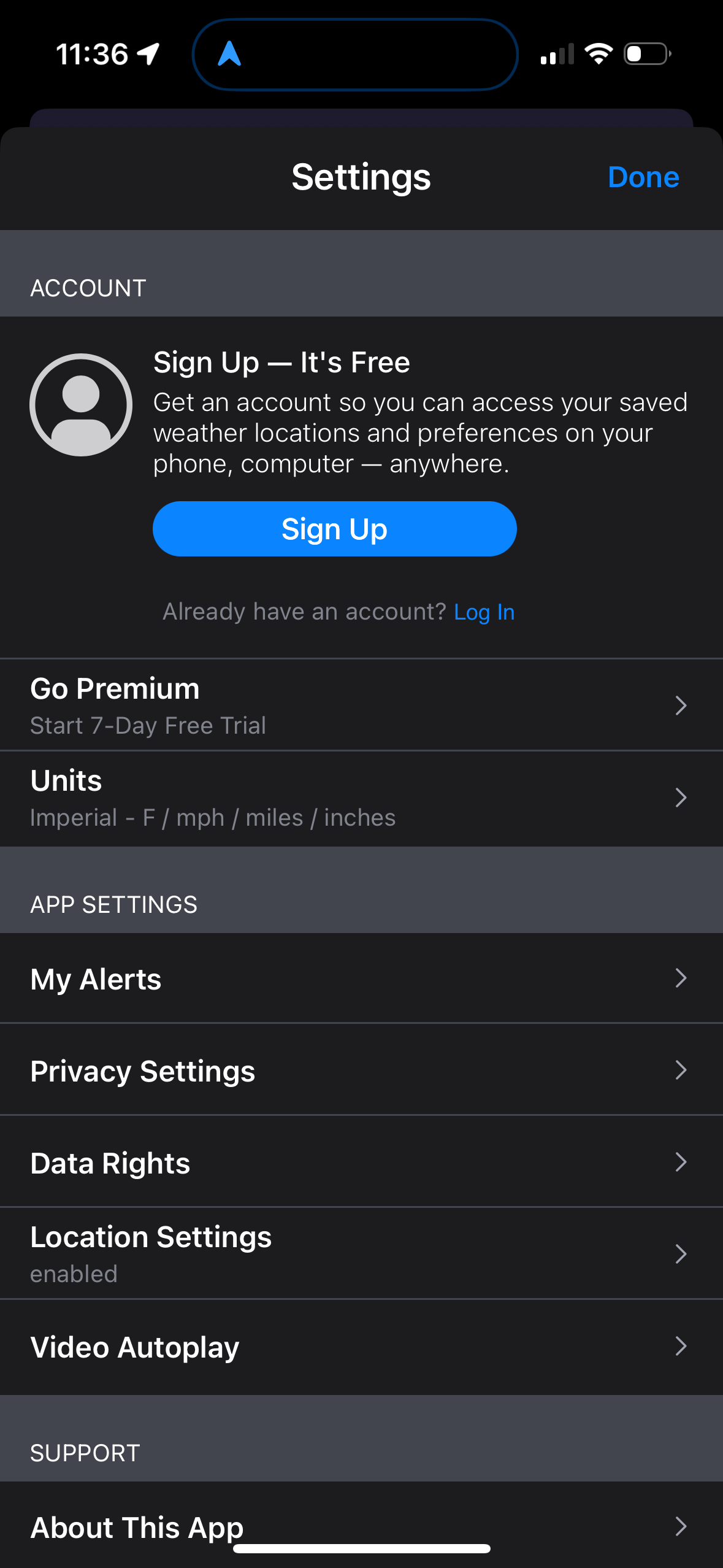The height and width of the screenshot is (1568, 723).
Task: Go to Privacy Settings
Action: [x=361, y=1070]
